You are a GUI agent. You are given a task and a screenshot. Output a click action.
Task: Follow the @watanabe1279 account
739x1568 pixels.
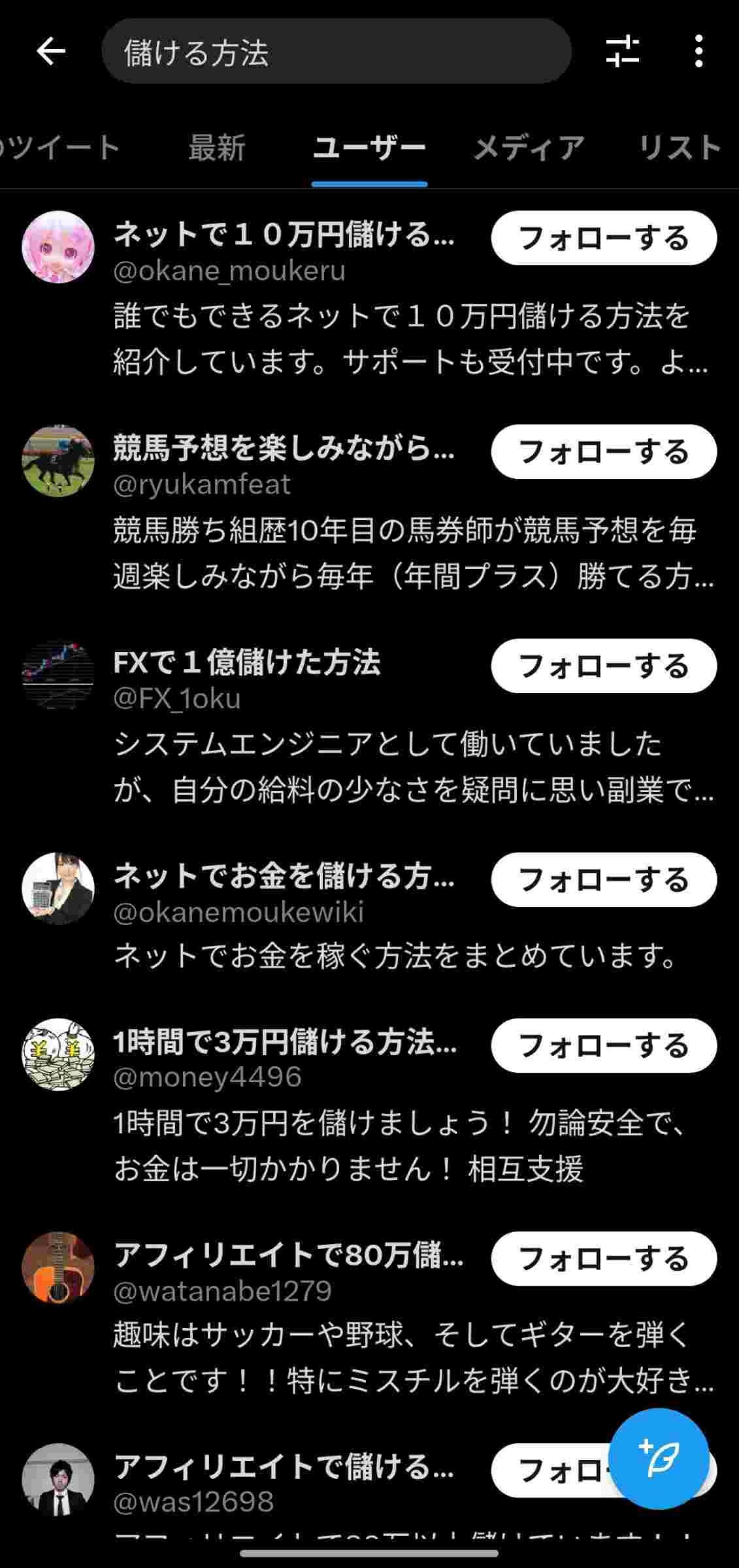(x=603, y=1259)
